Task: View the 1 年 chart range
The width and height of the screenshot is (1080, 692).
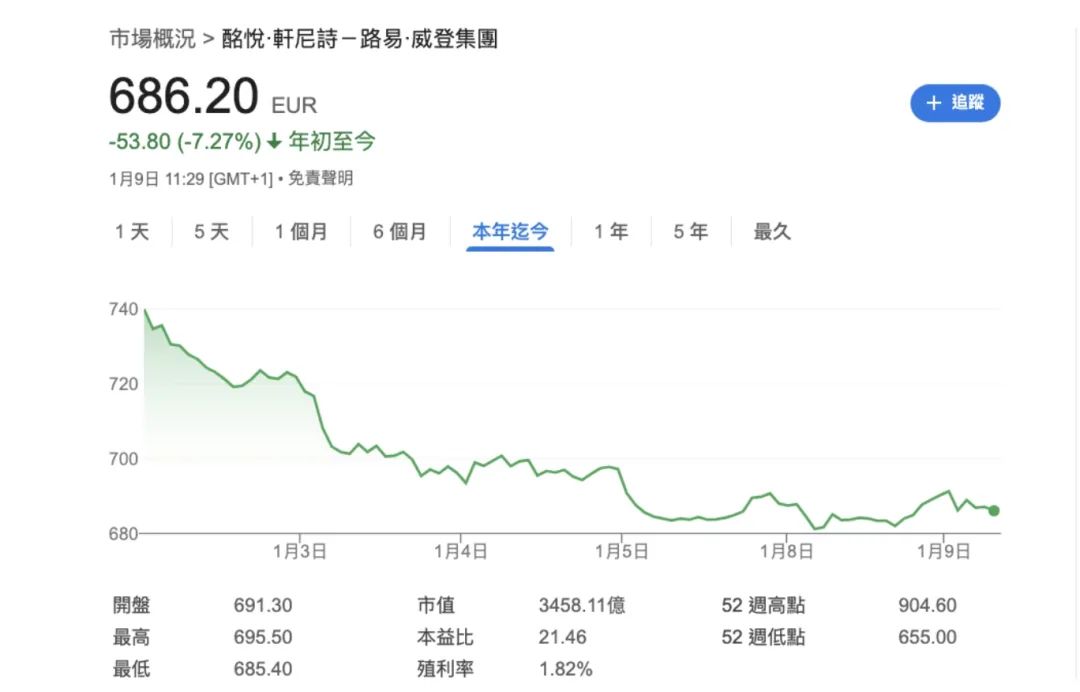Action: point(611,232)
